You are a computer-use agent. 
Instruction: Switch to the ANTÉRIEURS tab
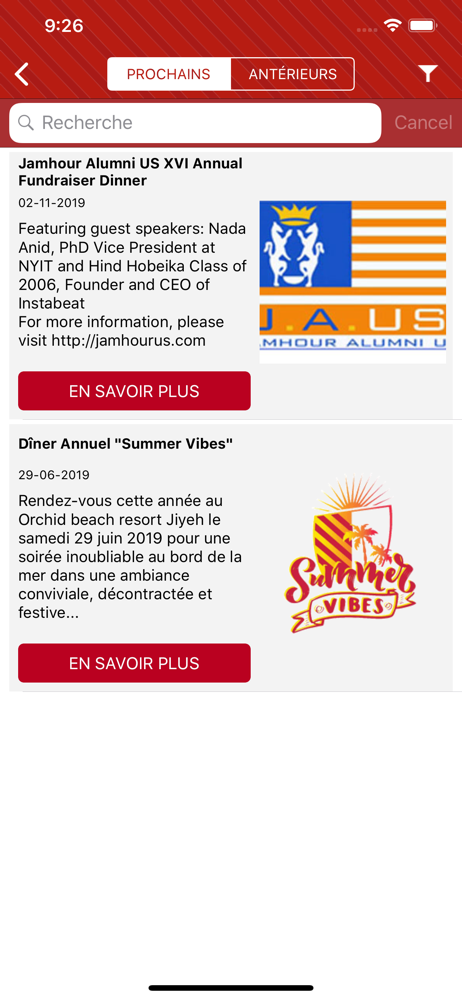coord(292,74)
